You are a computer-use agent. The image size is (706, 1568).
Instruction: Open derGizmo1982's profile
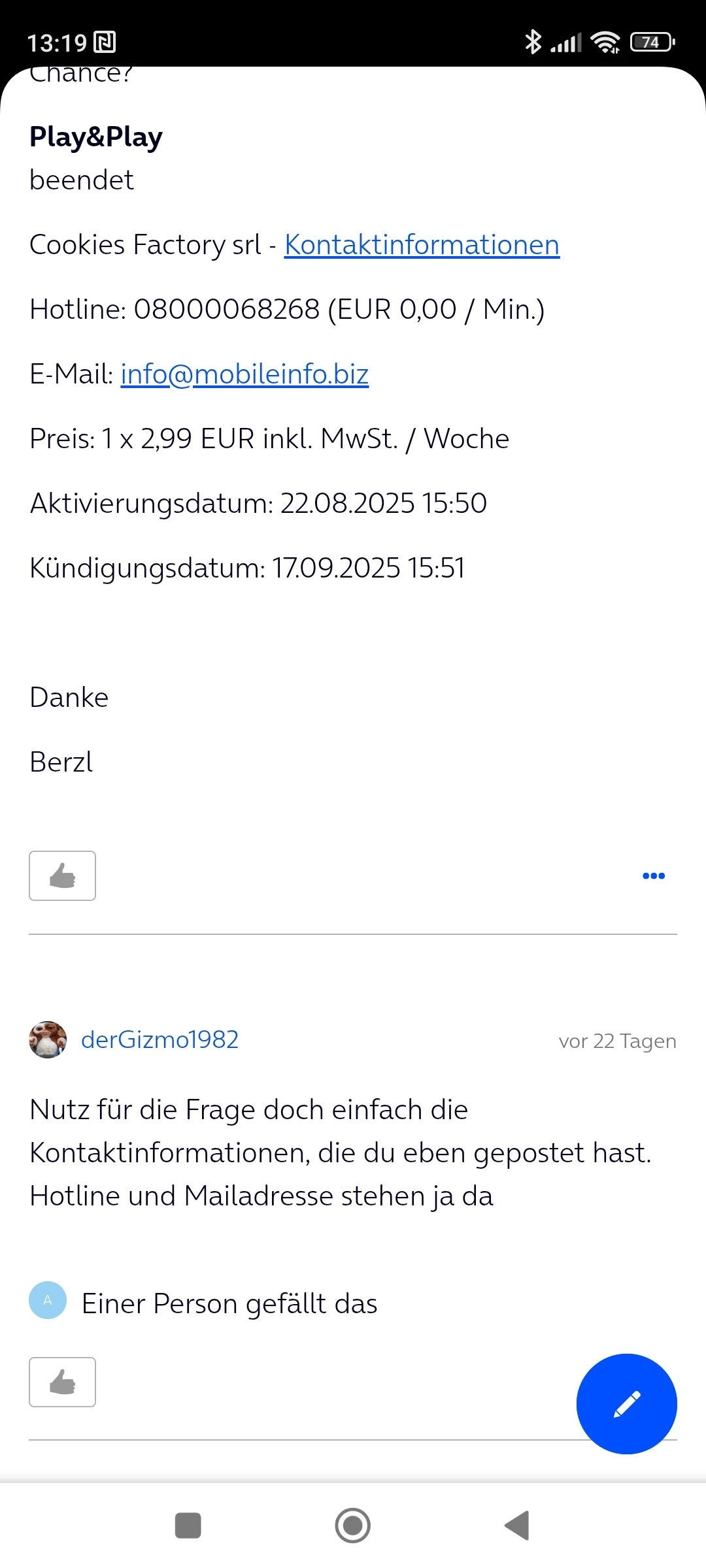click(160, 1039)
